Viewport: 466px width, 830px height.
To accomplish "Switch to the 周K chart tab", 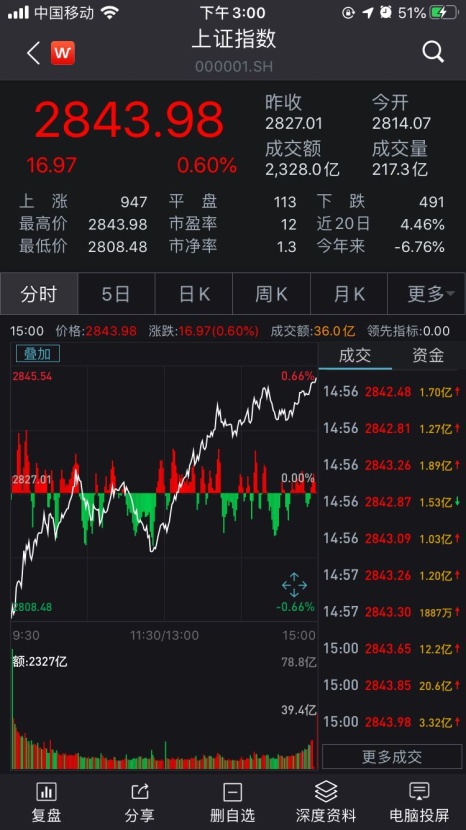I will pyautogui.click(x=271, y=294).
